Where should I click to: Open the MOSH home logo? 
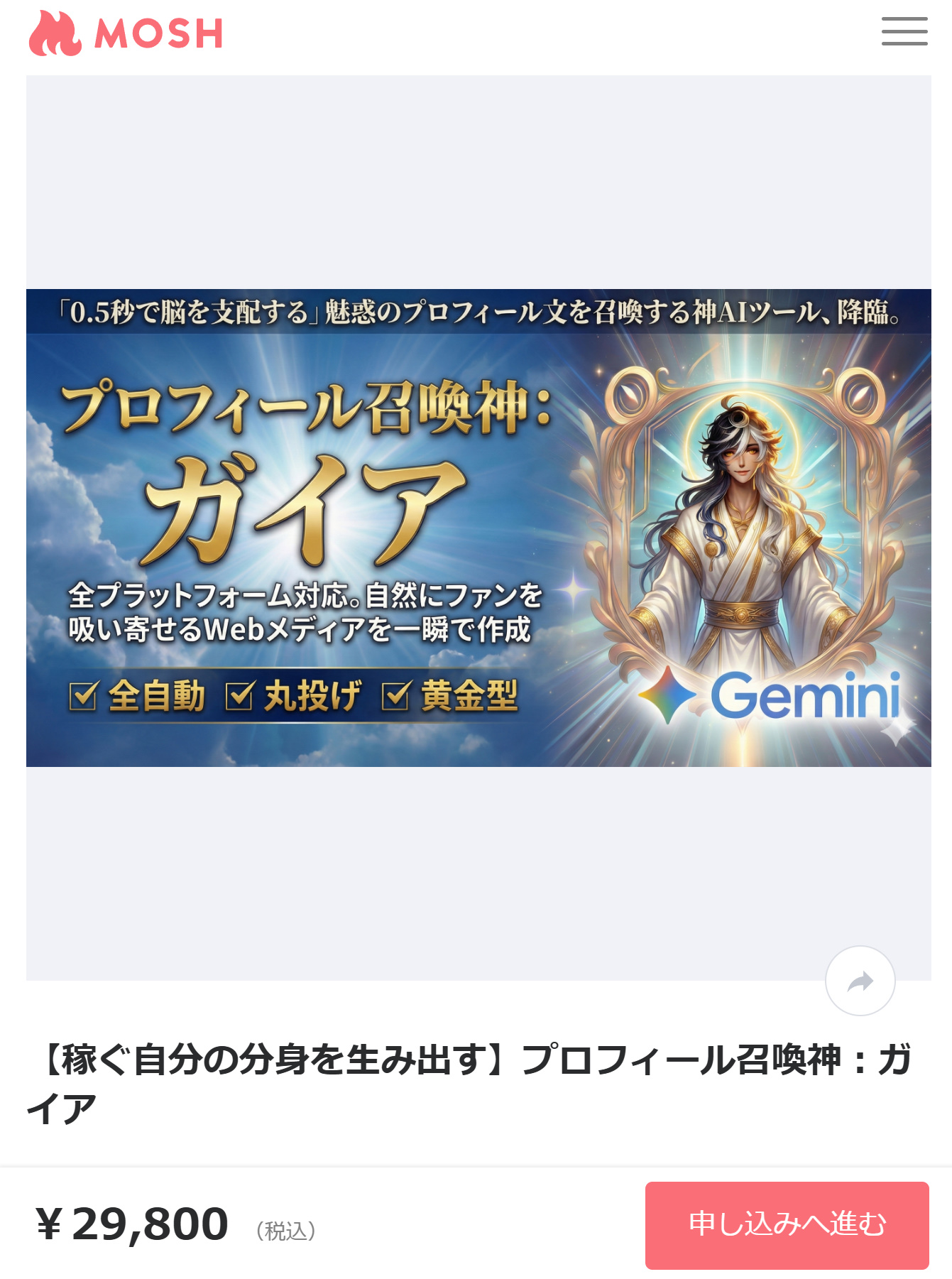pos(126,33)
